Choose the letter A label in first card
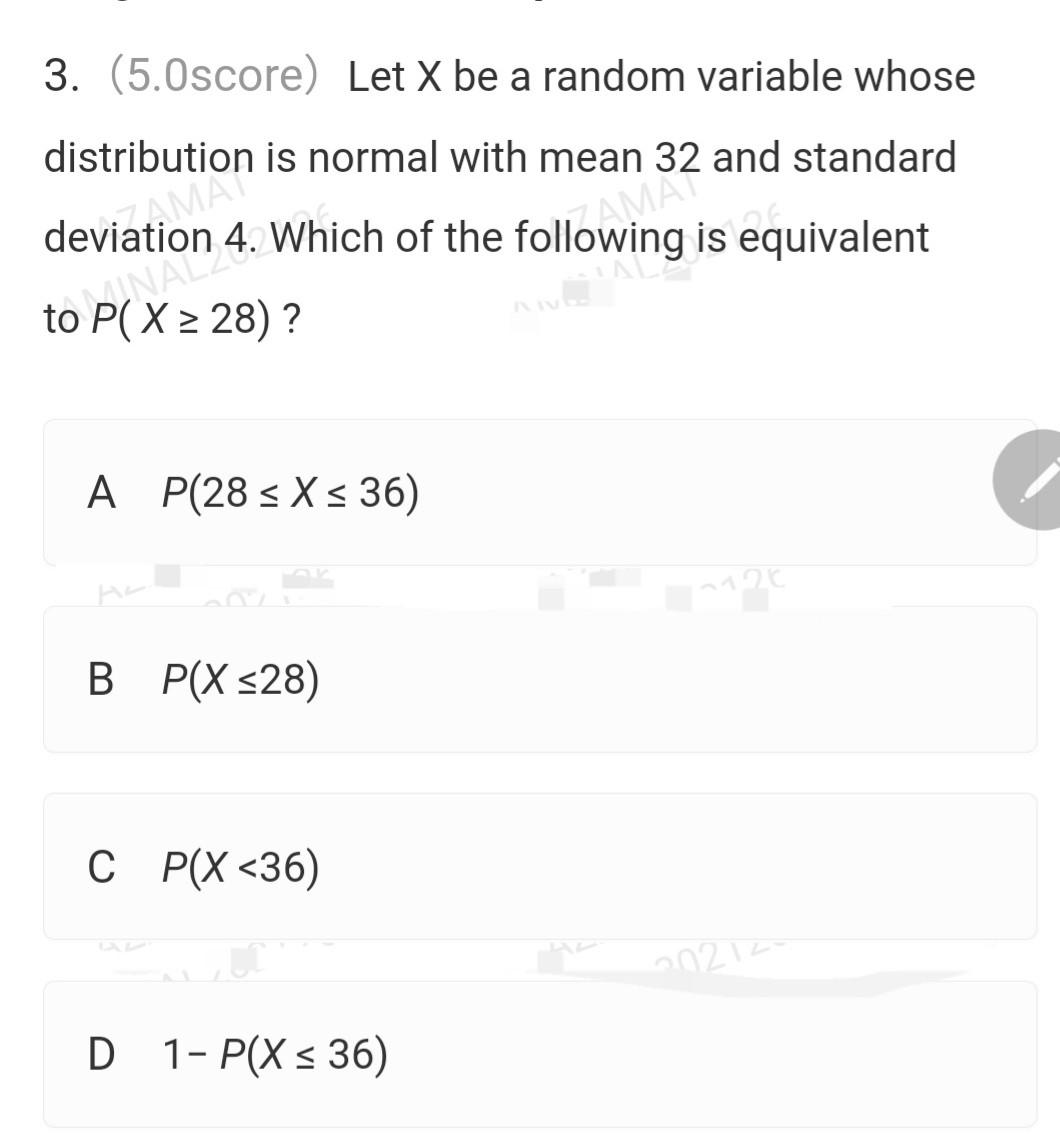The image size is (1060, 1148). pyautogui.click(x=100, y=490)
